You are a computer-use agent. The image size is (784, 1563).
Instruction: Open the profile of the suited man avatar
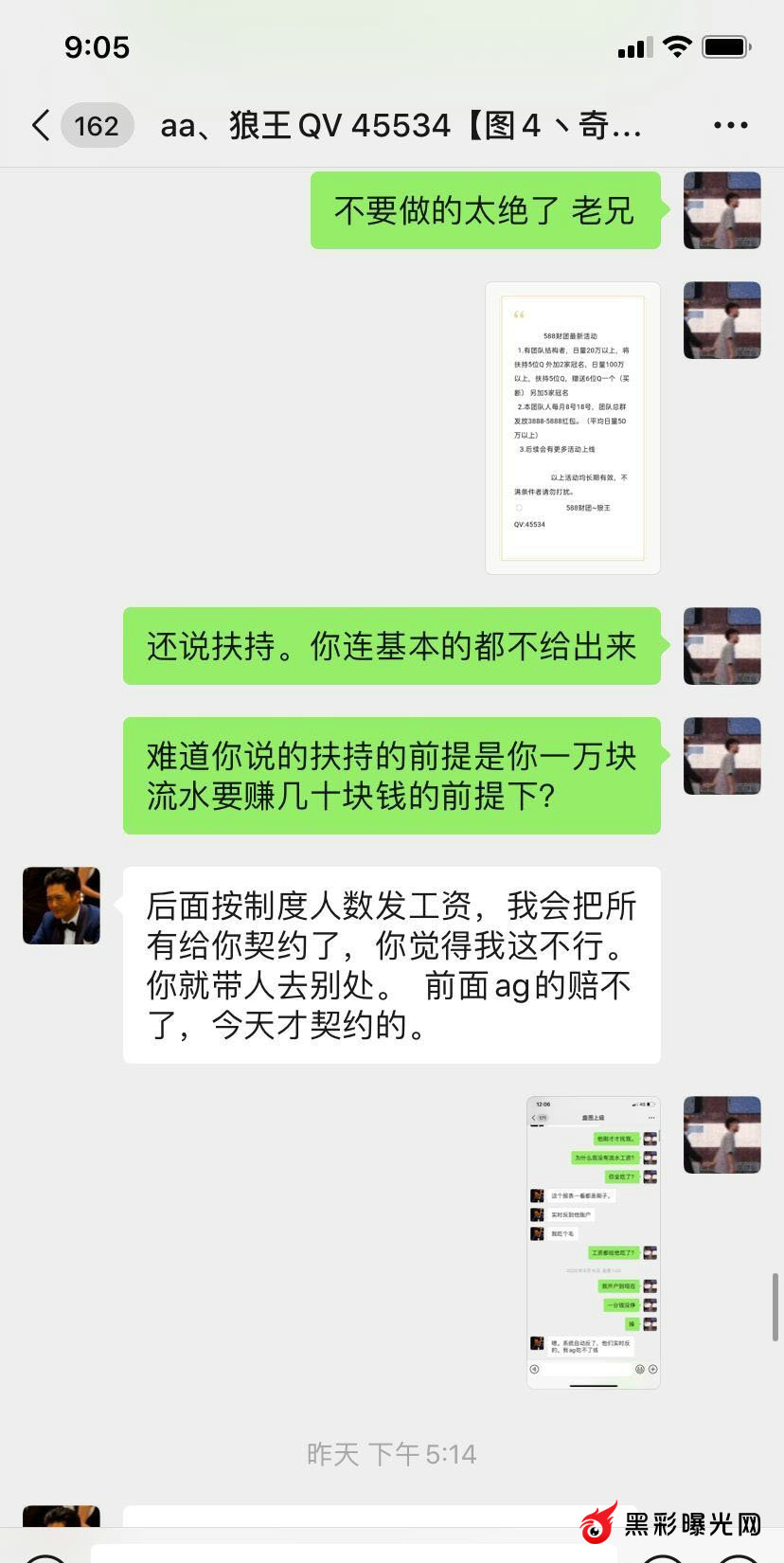[x=62, y=906]
